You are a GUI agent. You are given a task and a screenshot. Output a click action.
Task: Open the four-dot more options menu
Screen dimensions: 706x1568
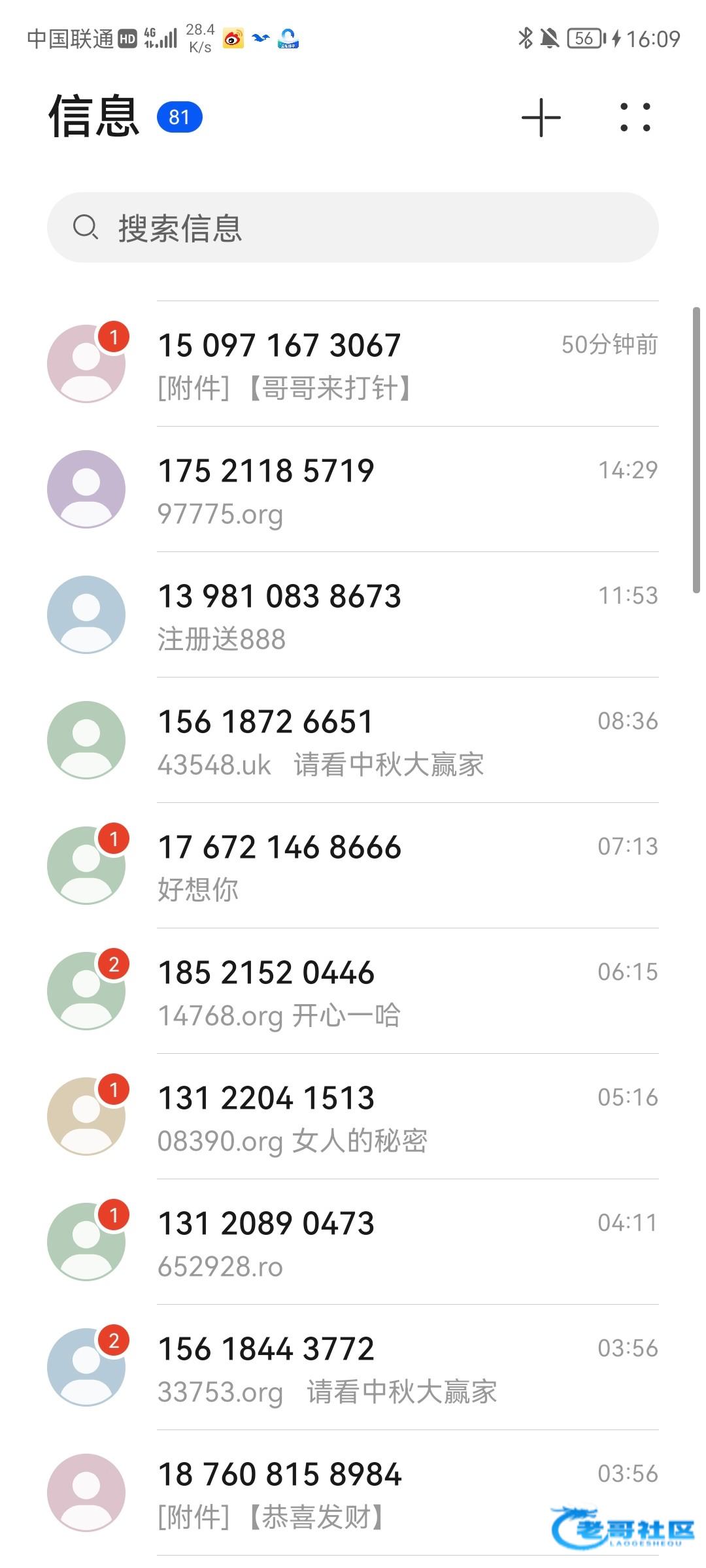point(635,118)
